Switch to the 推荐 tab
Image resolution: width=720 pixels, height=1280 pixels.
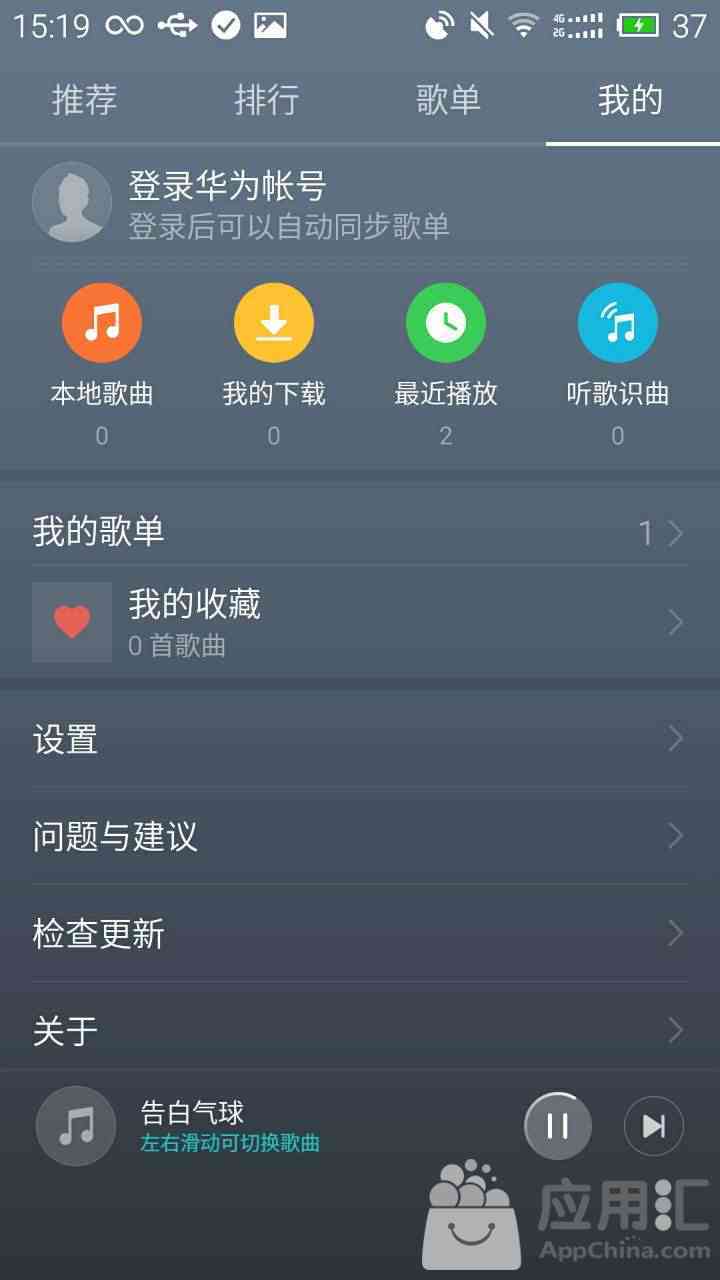[x=85, y=100]
